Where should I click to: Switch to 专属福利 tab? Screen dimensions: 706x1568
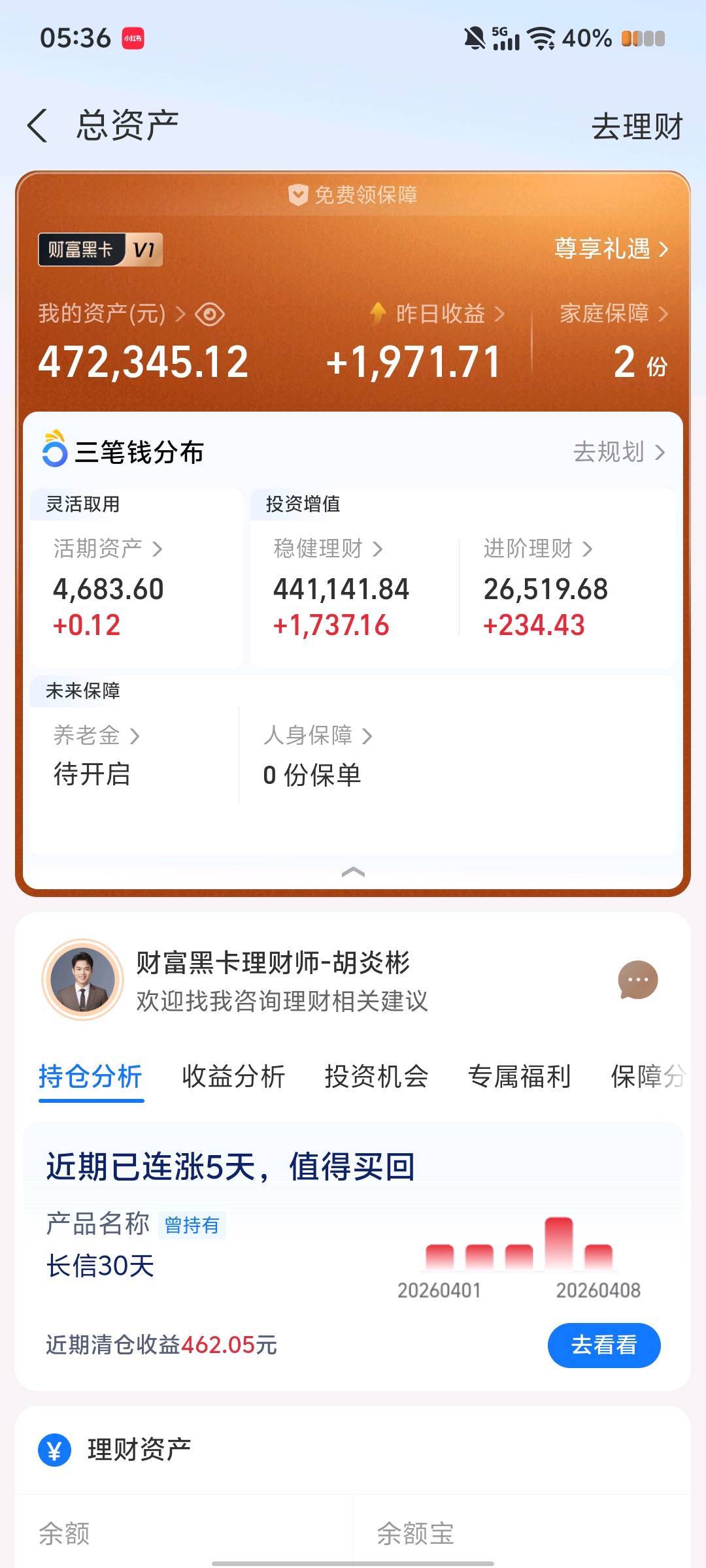point(520,1077)
